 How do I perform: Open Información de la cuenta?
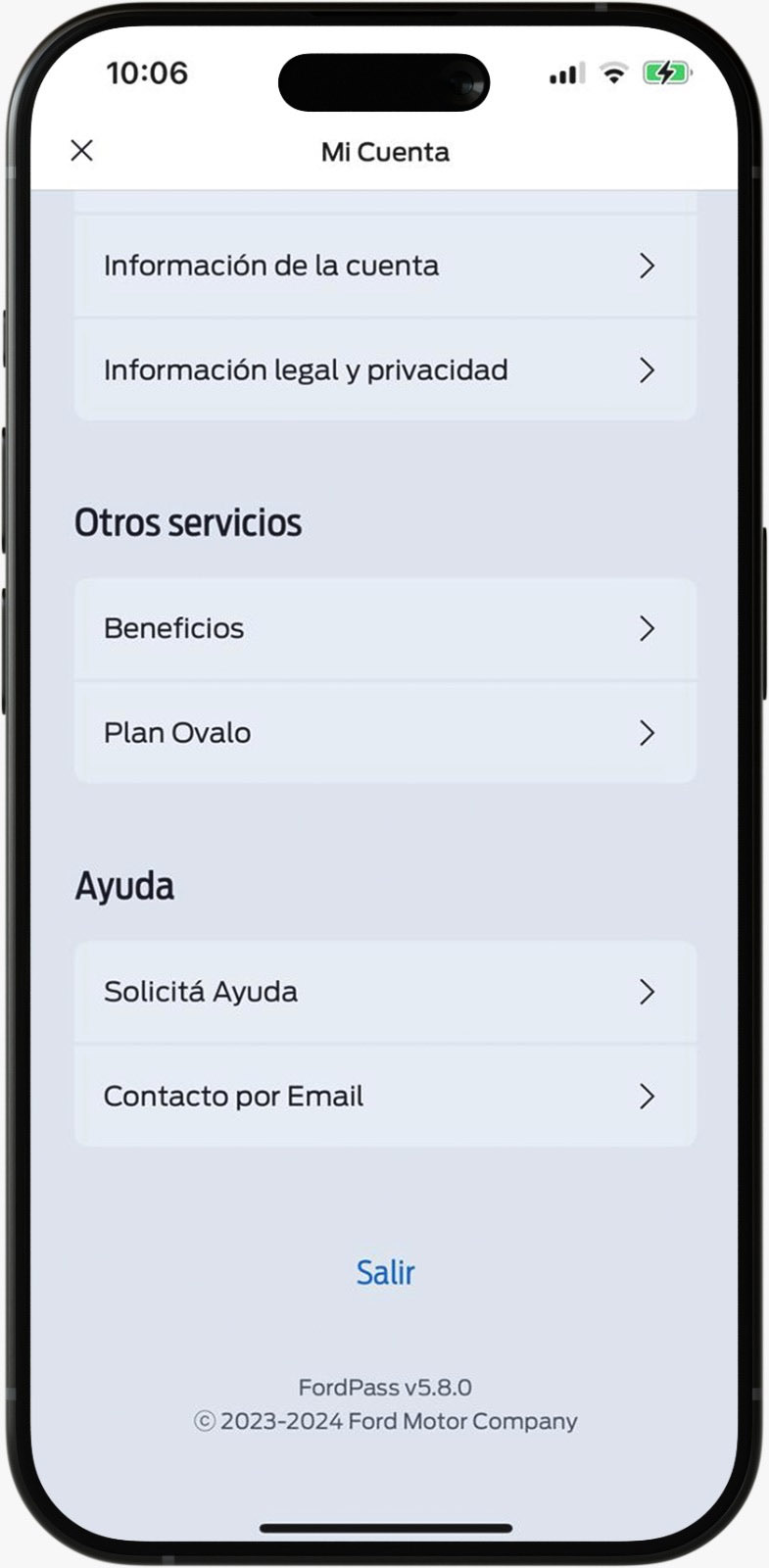384,266
